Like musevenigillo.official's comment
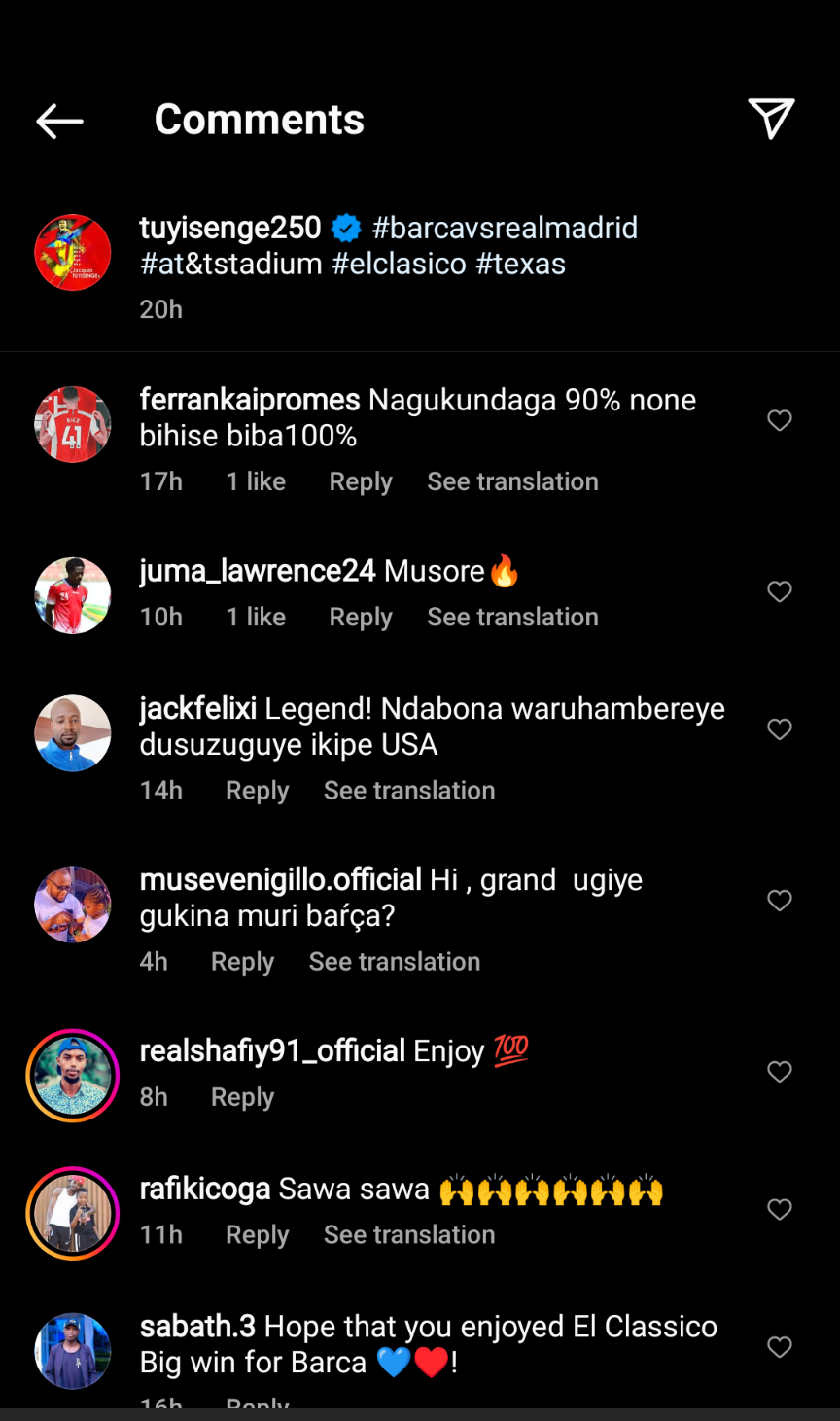Image resolution: width=840 pixels, height=1421 pixels. point(780,901)
